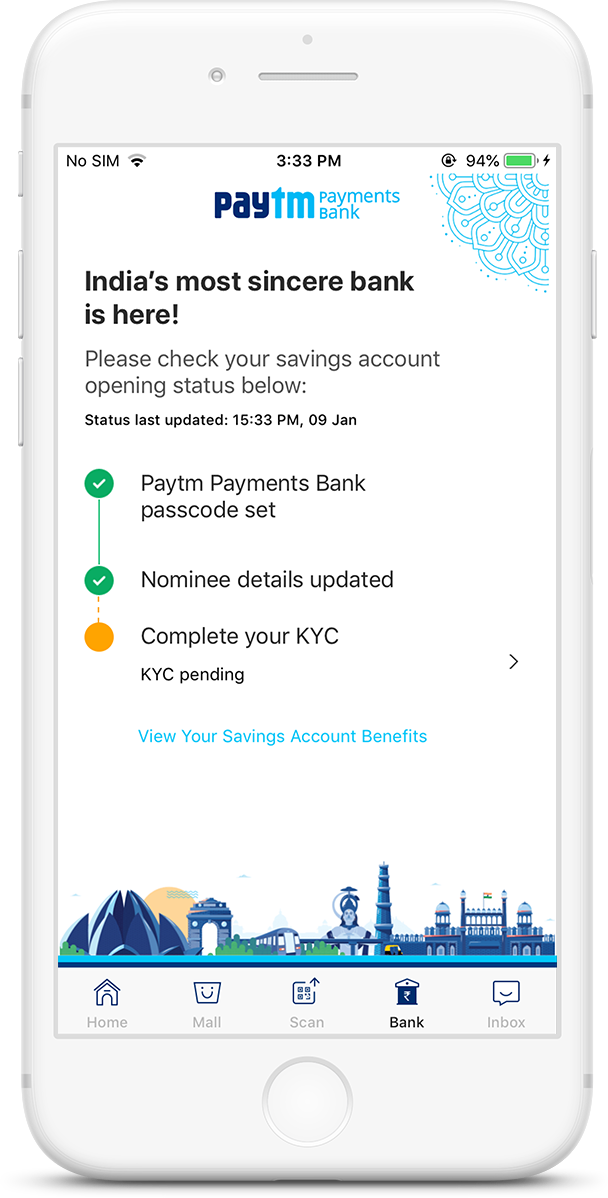Switch to the Mall tab
The width and height of the screenshot is (608, 1198).
tap(207, 1003)
